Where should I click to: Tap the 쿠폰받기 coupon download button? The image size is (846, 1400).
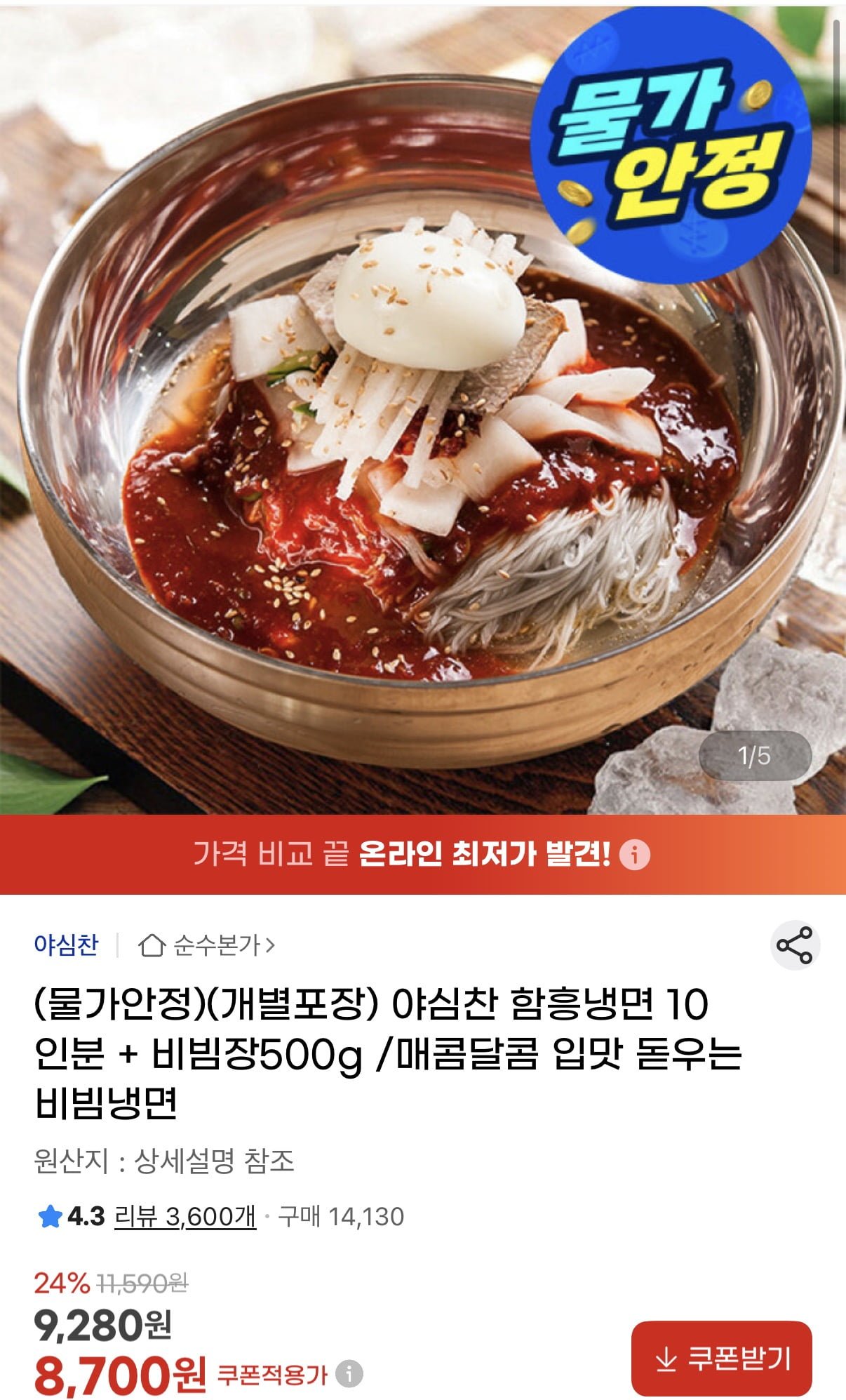(721, 1359)
